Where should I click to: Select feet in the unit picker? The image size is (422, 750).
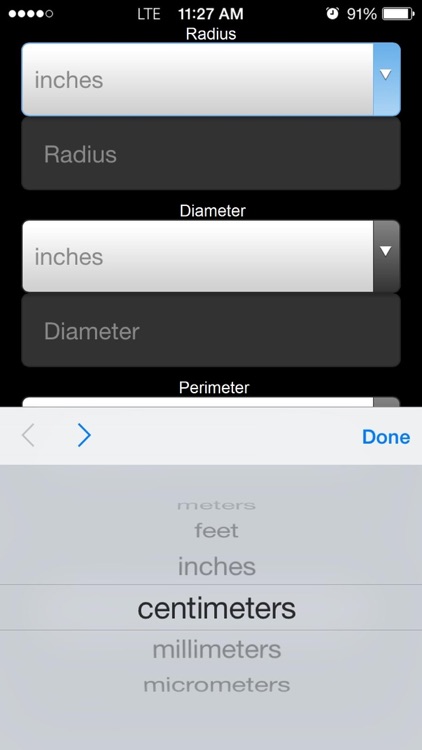pyautogui.click(x=216, y=530)
